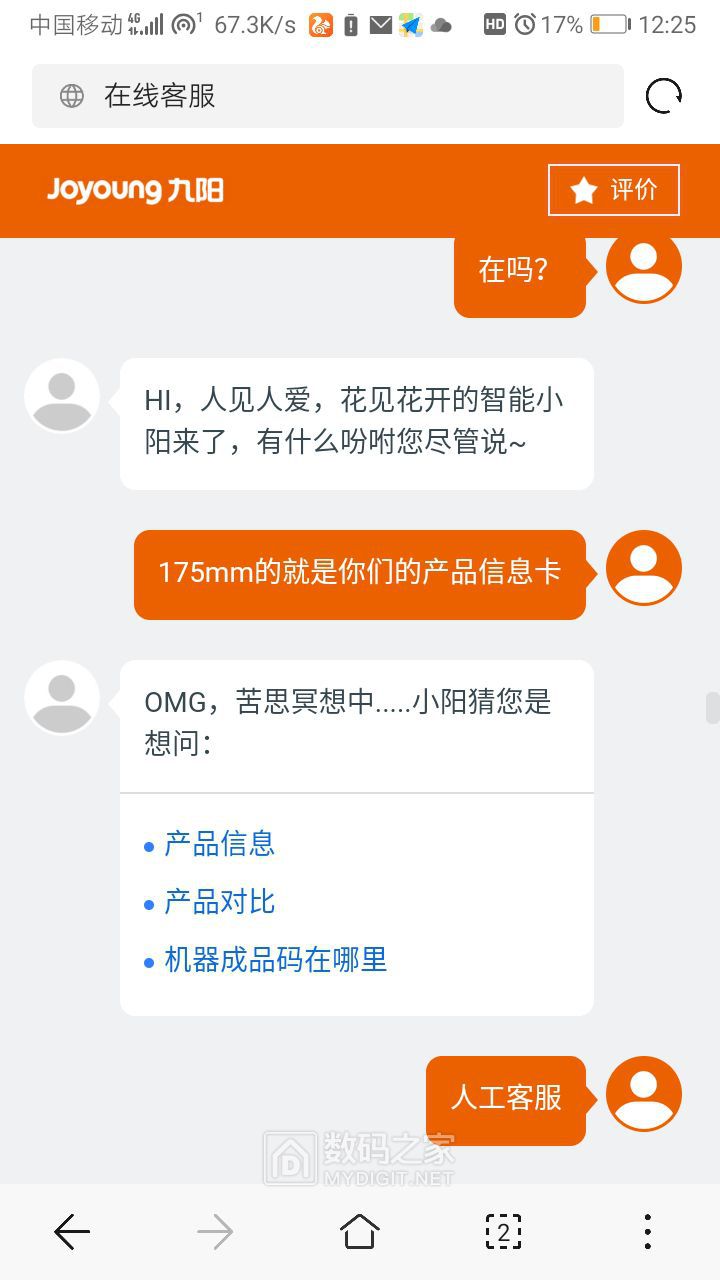The width and height of the screenshot is (720, 1280).
Task: Select the 产品信息 suggestion link
Action: coord(219,844)
